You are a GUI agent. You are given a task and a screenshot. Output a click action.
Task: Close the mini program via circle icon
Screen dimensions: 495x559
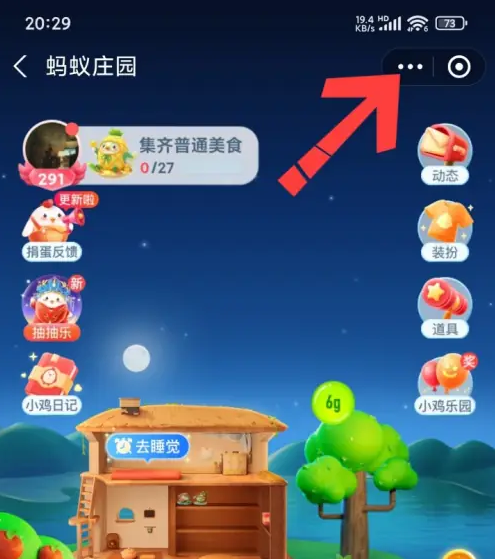tap(459, 67)
